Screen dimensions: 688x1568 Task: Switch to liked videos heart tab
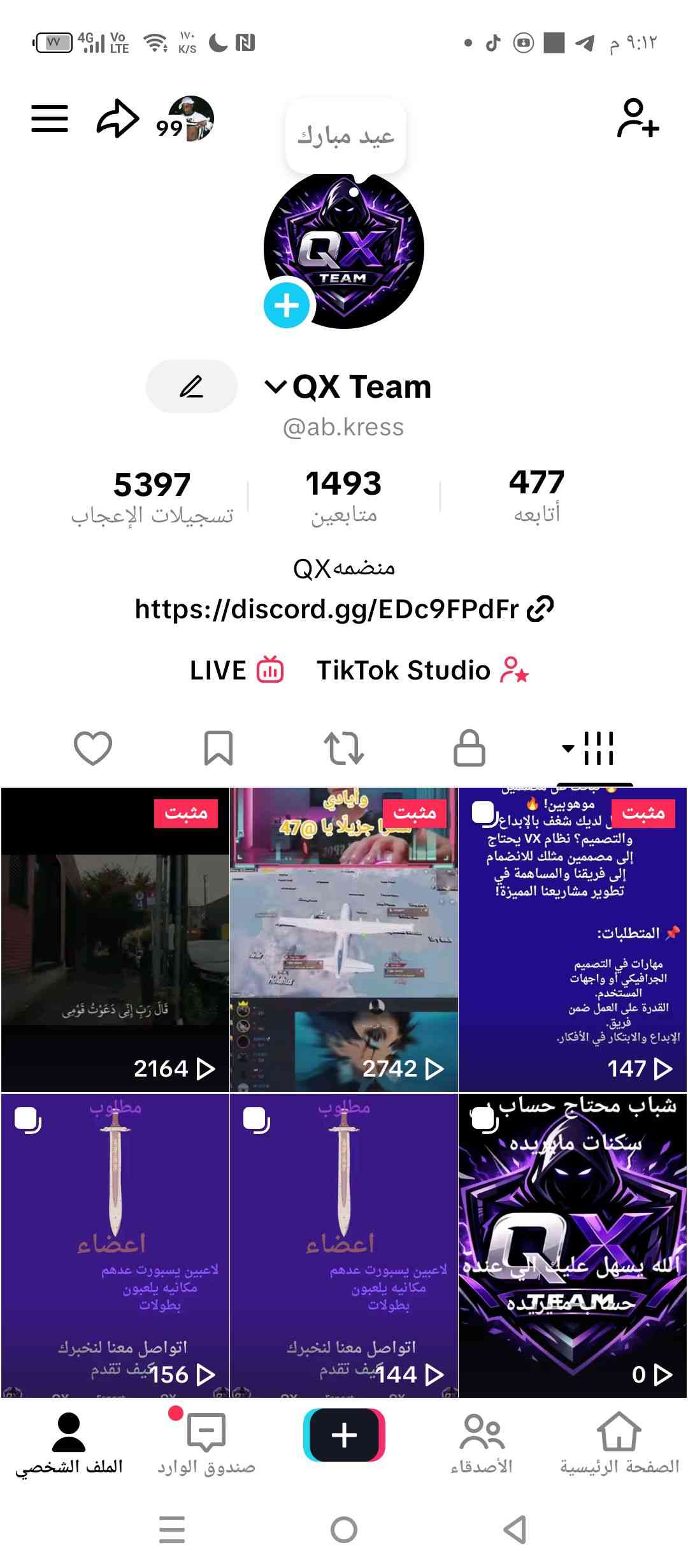[93, 748]
